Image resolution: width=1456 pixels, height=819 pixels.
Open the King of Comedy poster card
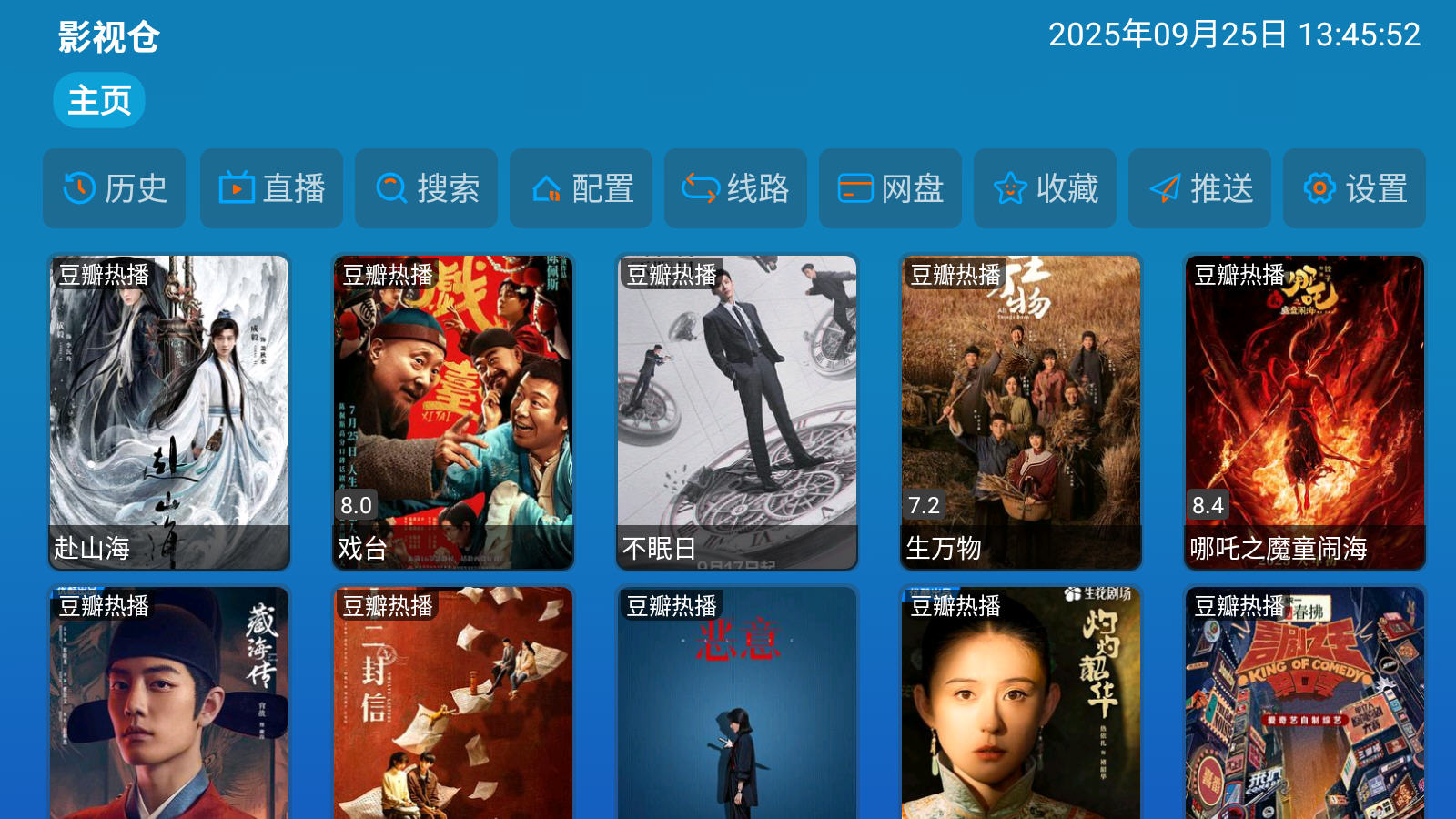(x=1305, y=705)
